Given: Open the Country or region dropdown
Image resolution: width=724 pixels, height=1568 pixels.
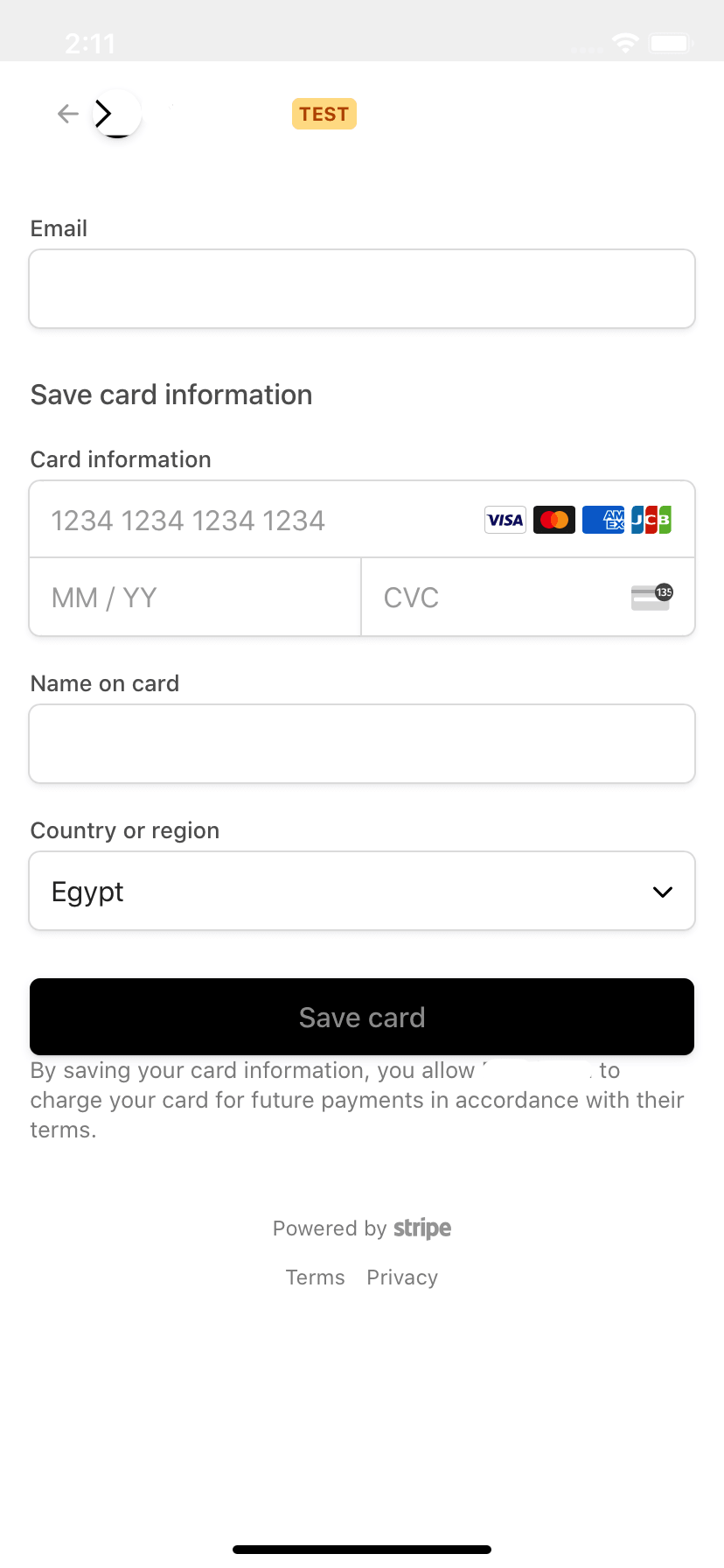Looking at the screenshot, I should pos(362,891).
